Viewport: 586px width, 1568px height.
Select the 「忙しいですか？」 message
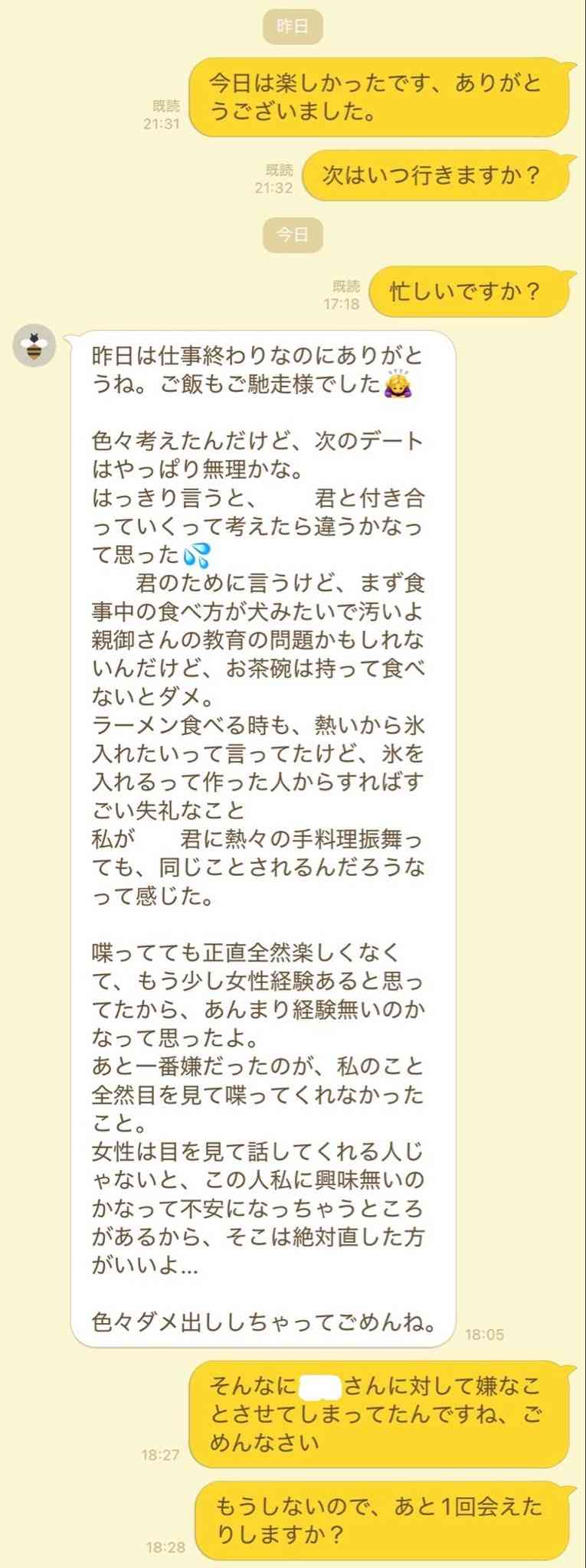click(x=471, y=290)
